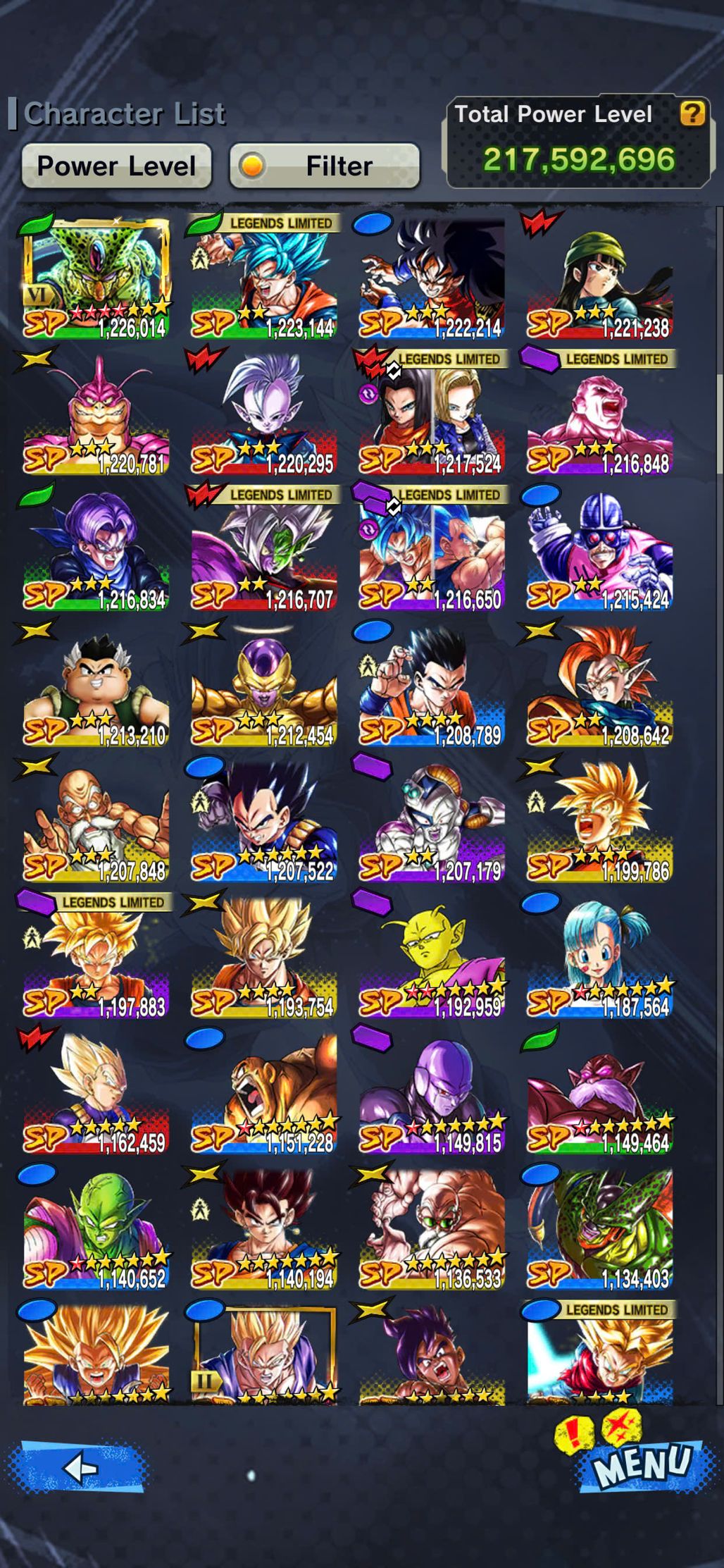Tap the Total Power Level help icon
This screenshot has height=1568, width=724.
coord(692,113)
